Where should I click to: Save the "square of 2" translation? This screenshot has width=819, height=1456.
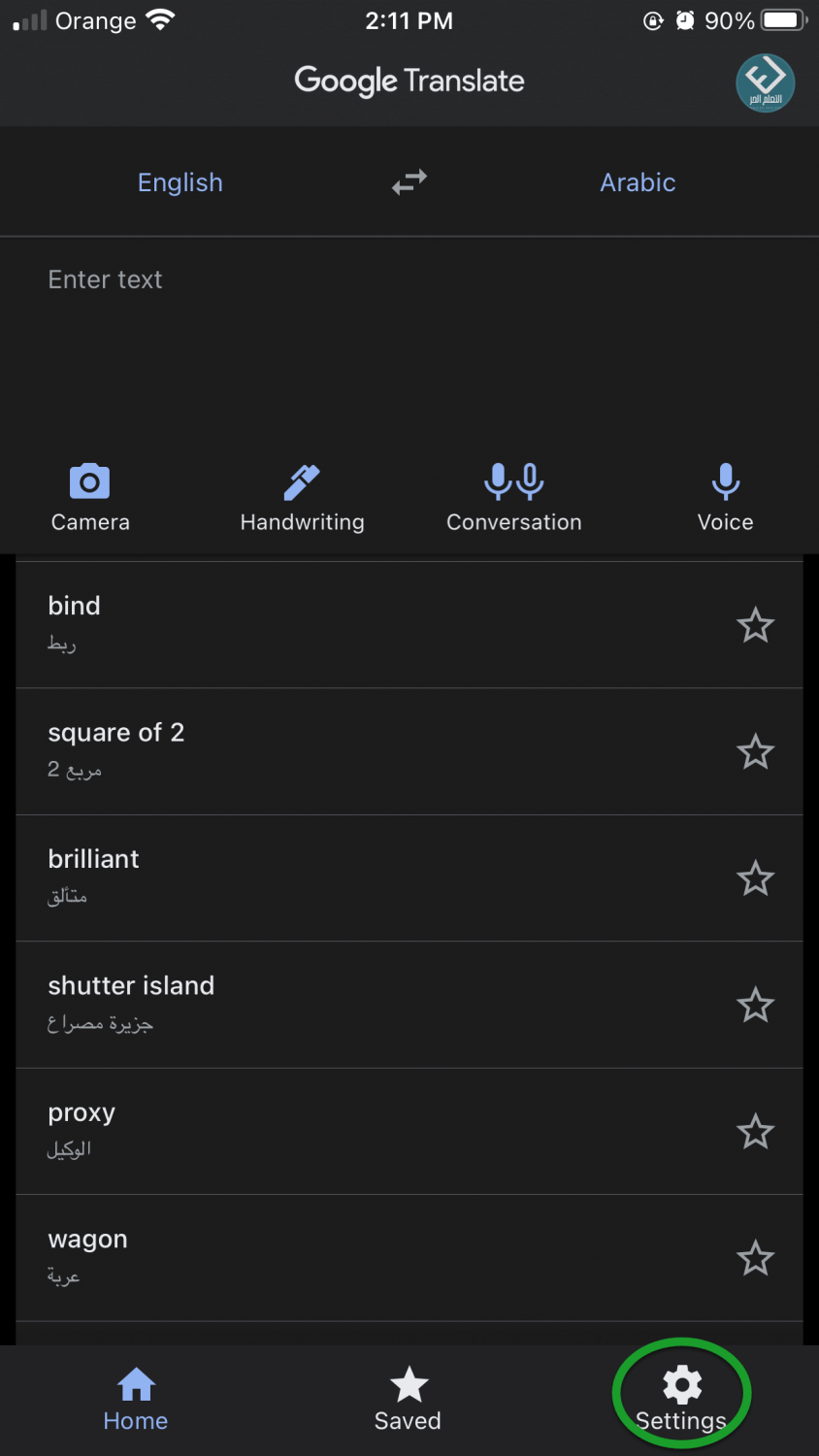[x=755, y=752]
